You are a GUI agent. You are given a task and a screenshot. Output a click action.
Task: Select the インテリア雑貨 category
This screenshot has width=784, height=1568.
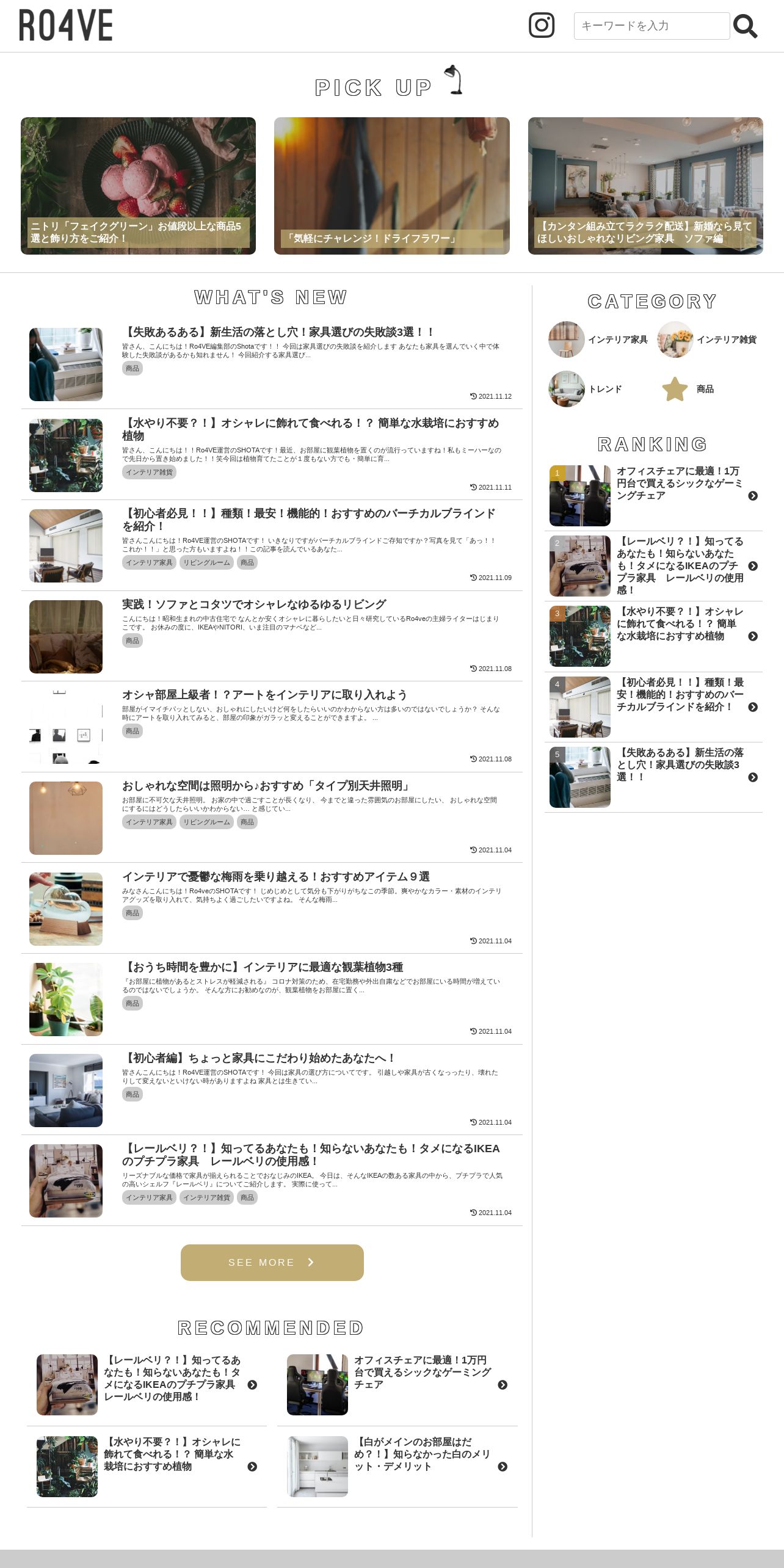point(707,339)
